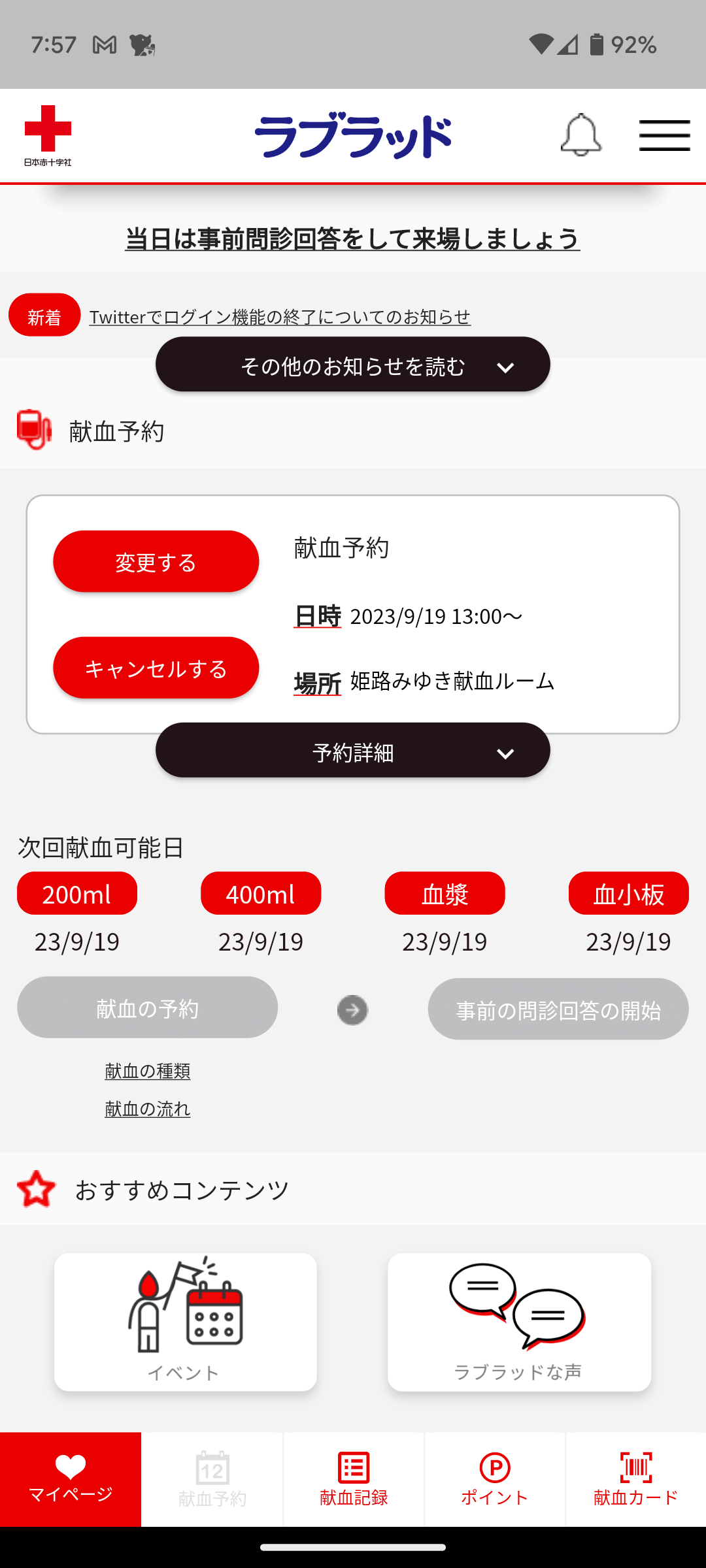Open the hamburger menu
The width and height of the screenshot is (706, 1568).
click(664, 135)
